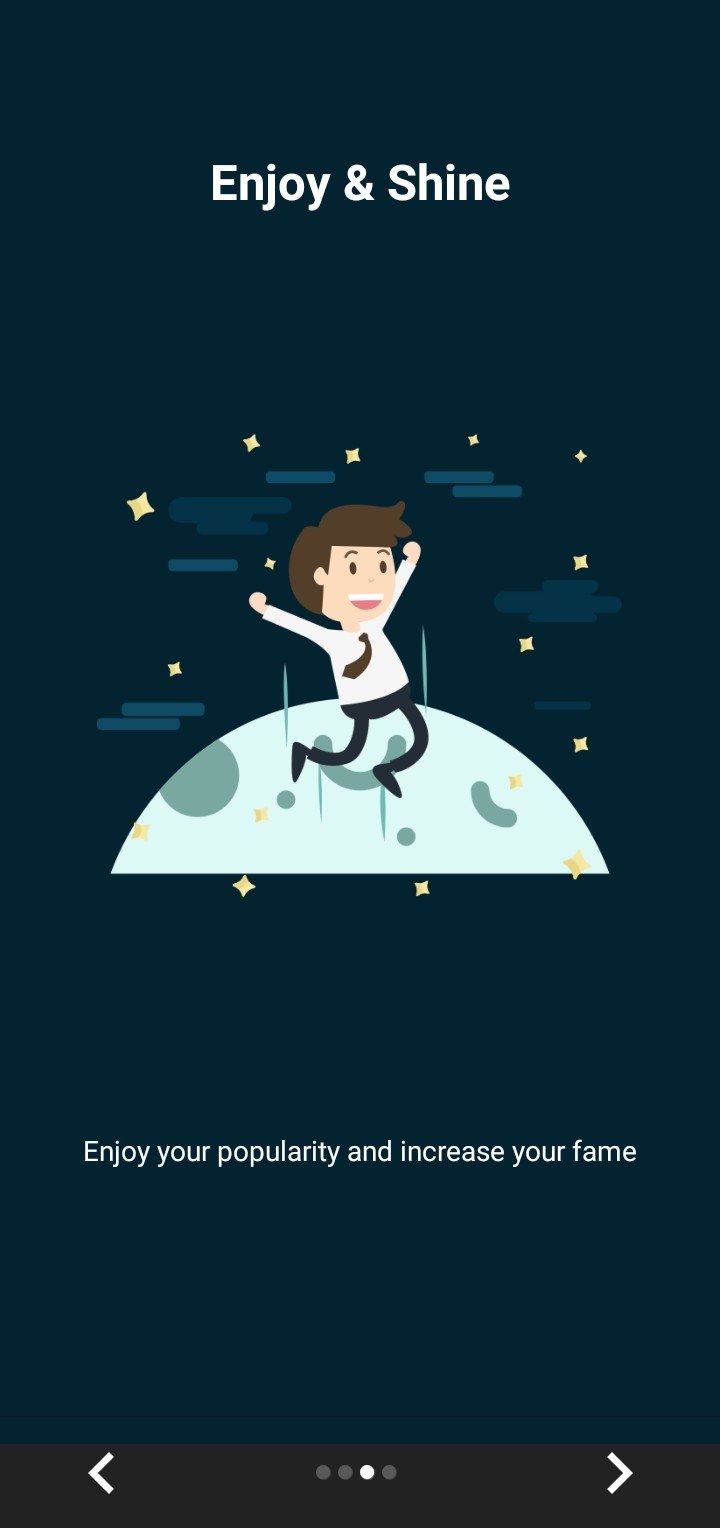Tap the page indicator dots
This screenshot has width=720, height=1528.
tap(356, 1472)
